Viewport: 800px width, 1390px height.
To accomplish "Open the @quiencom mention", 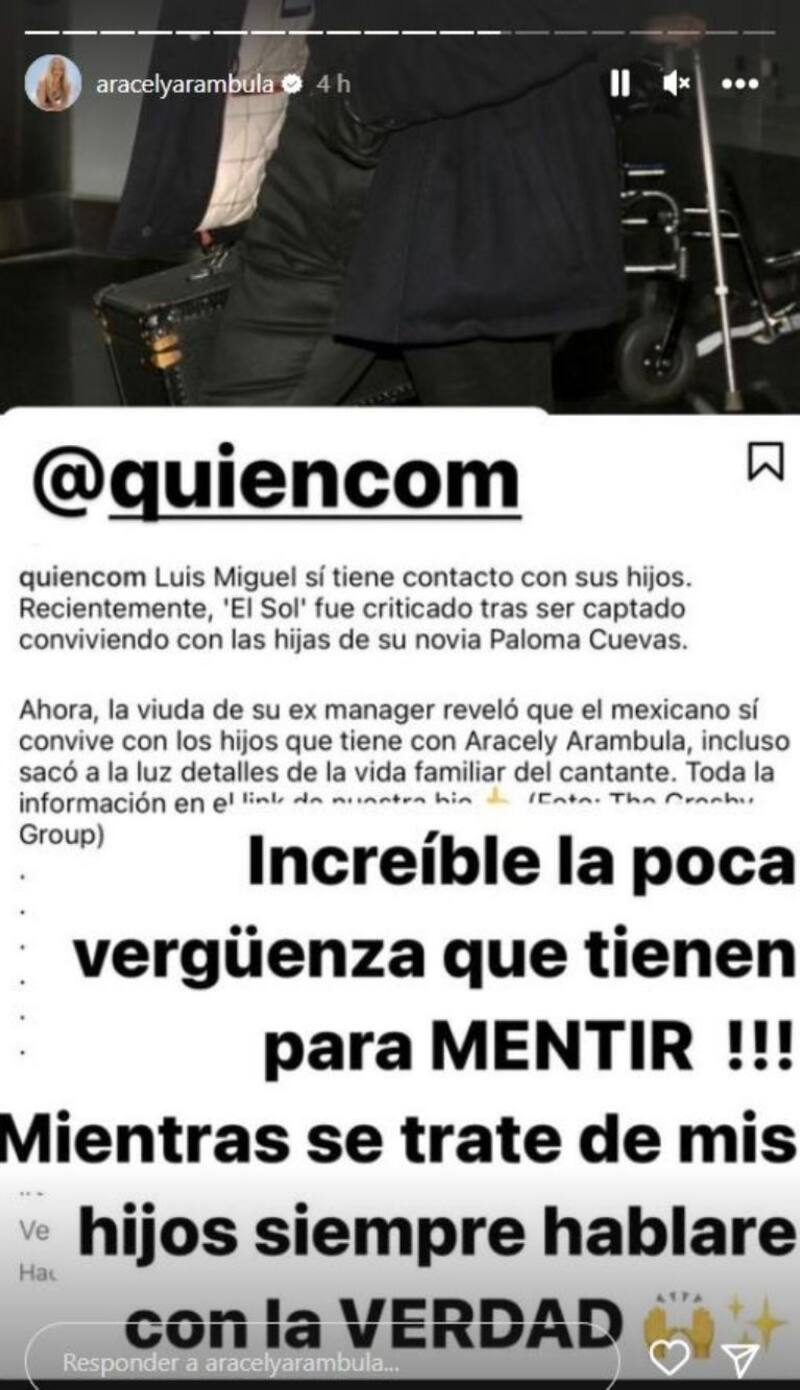I will pos(276,479).
